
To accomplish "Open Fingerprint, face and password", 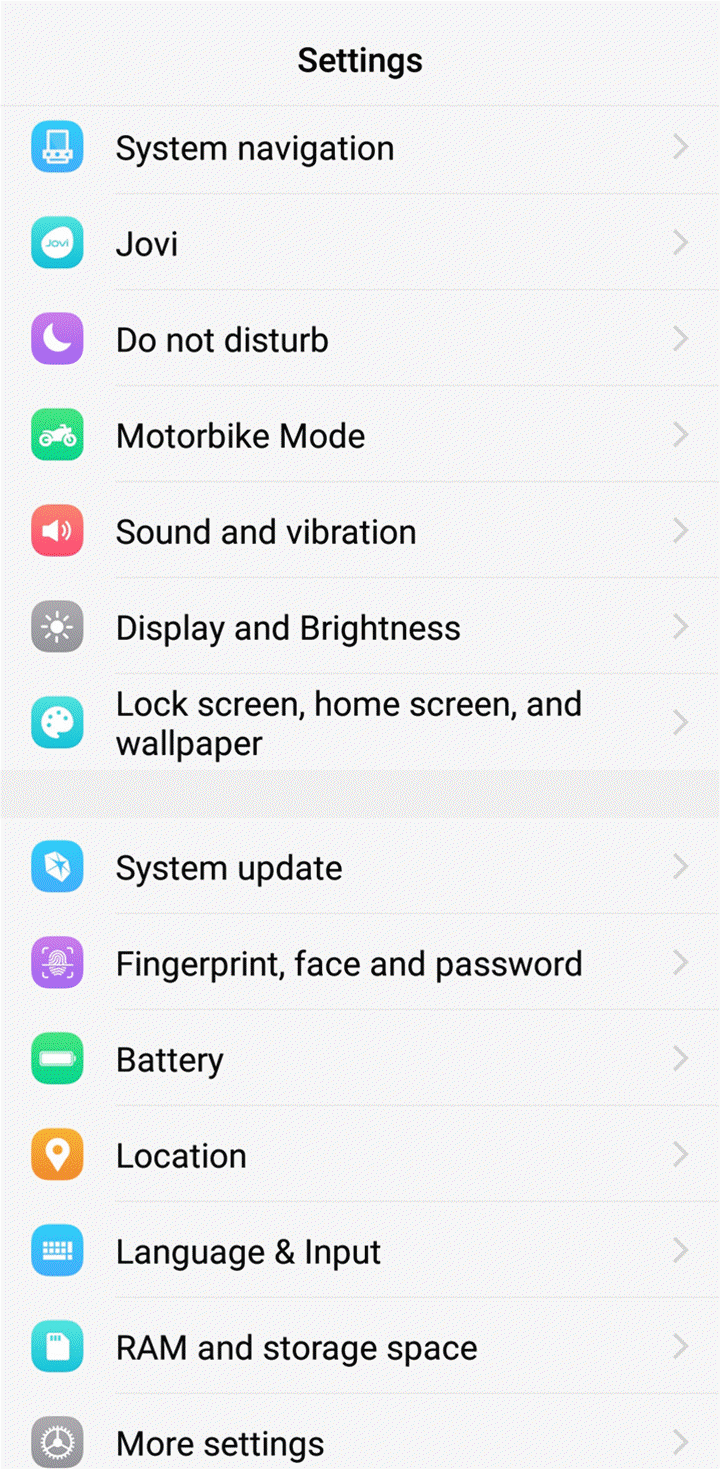I will point(360,964).
